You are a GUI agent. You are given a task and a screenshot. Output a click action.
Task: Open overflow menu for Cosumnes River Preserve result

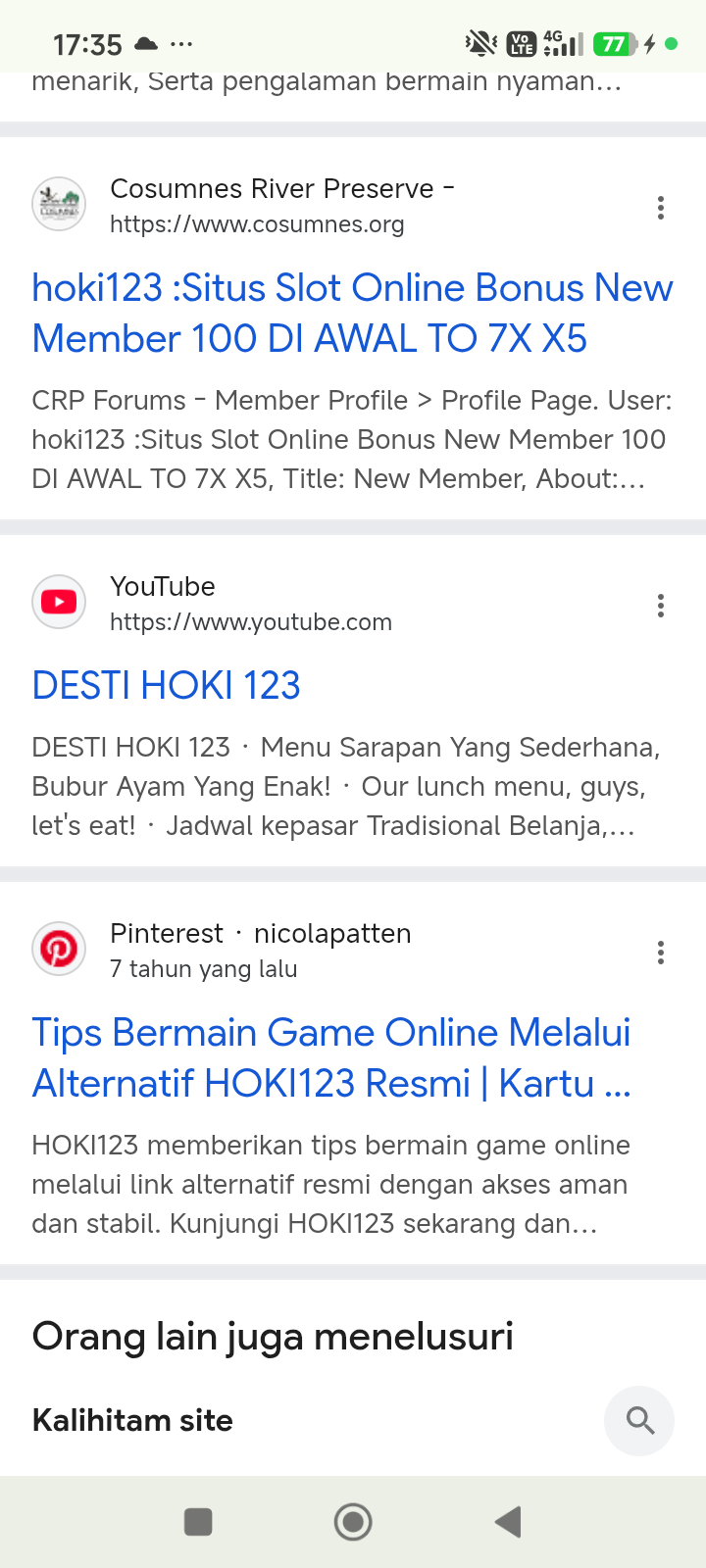tap(661, 208)
